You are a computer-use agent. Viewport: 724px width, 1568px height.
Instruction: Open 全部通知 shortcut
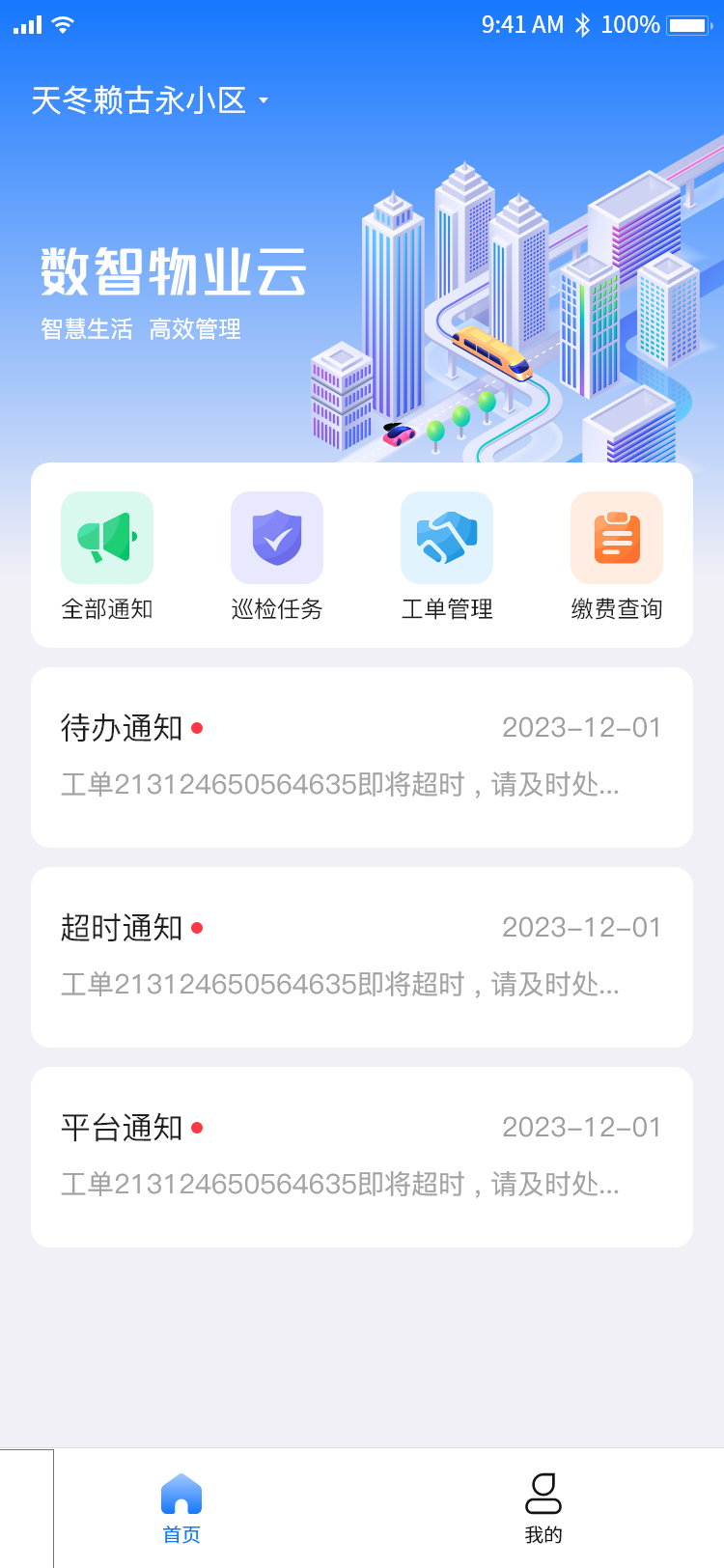pyautogui.click(x=107, y=554)
